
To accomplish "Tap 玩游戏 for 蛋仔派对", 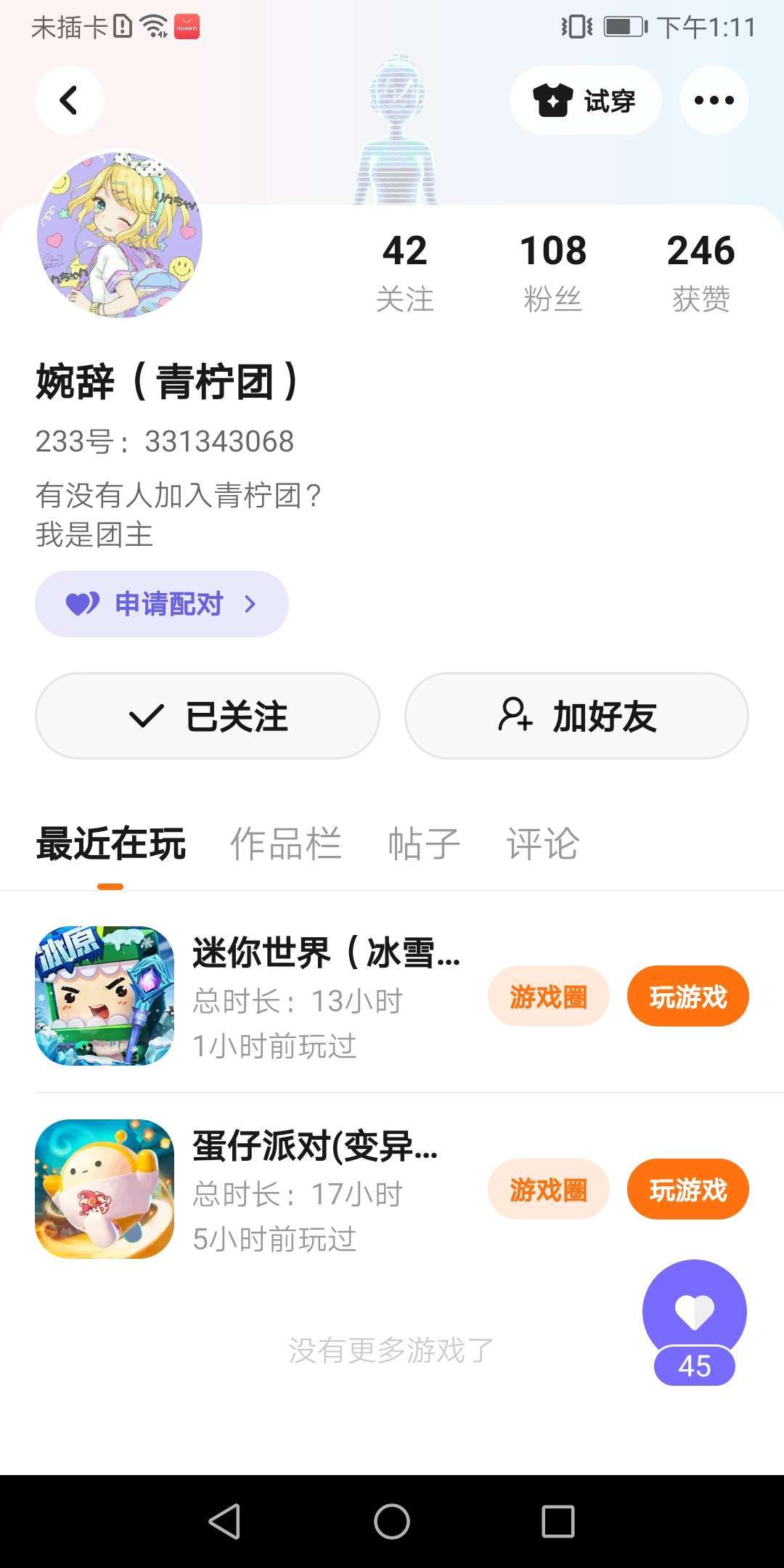I will 687,1189.
